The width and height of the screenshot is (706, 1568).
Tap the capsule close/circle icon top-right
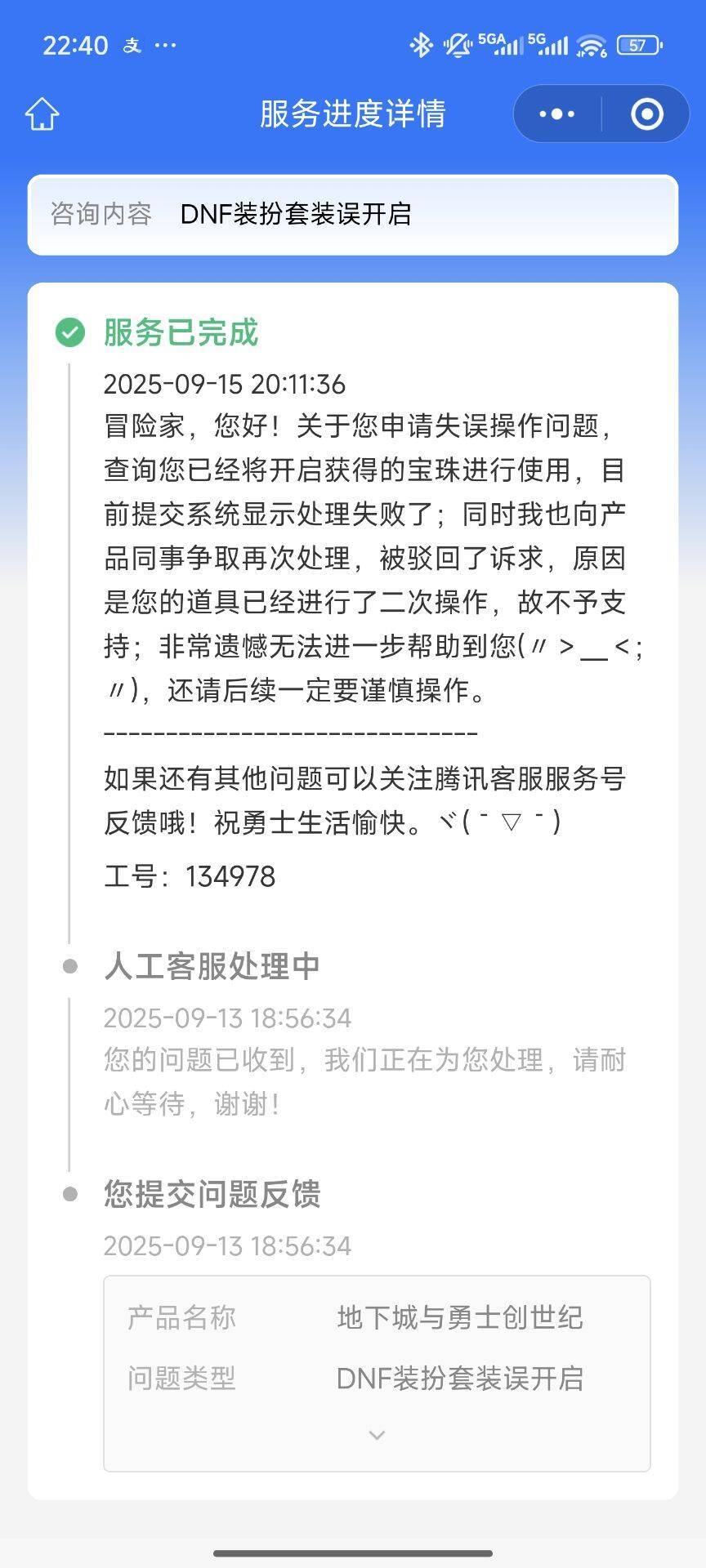coord(646,114)
